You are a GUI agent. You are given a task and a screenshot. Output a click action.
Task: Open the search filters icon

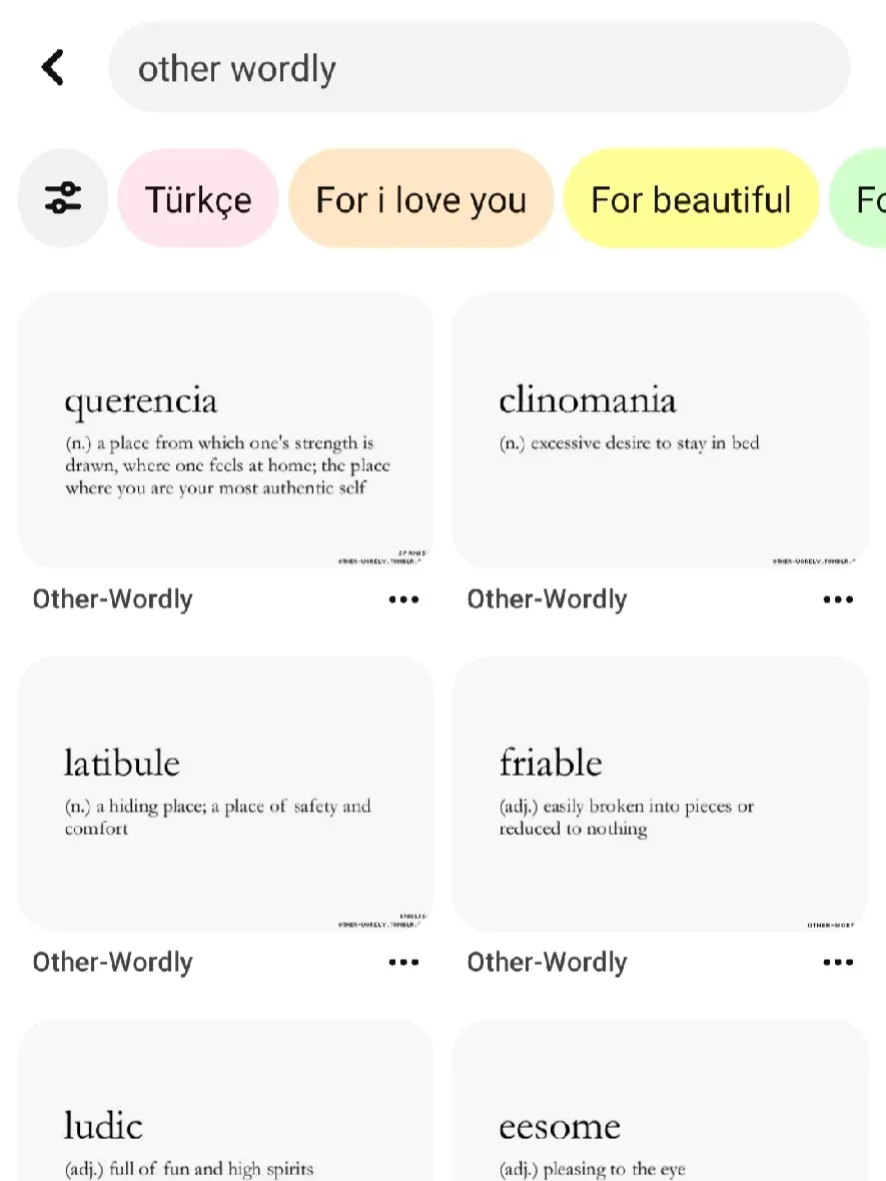(x=62, y=198)
